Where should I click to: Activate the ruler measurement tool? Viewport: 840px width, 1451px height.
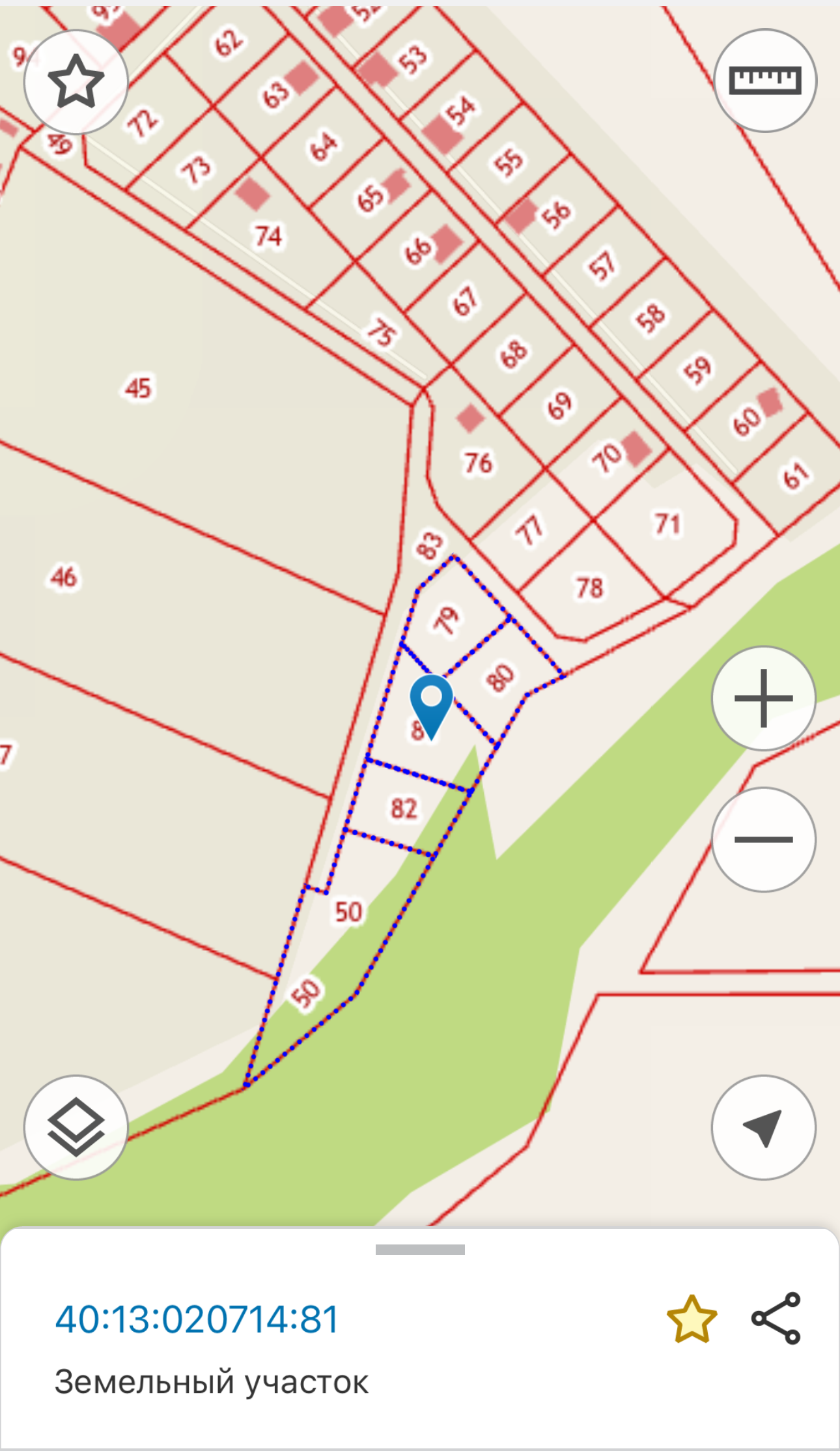point(765,81)
